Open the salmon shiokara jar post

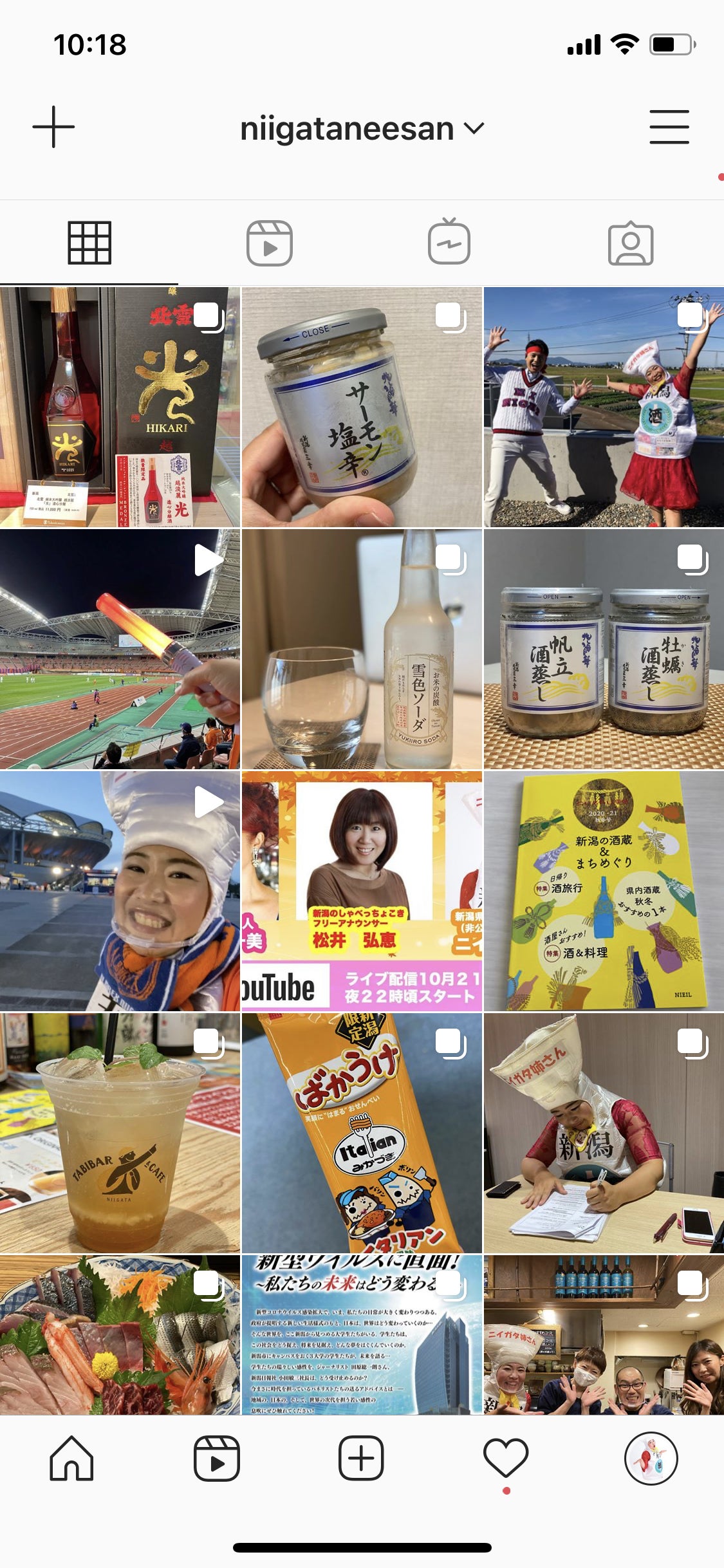362,407
